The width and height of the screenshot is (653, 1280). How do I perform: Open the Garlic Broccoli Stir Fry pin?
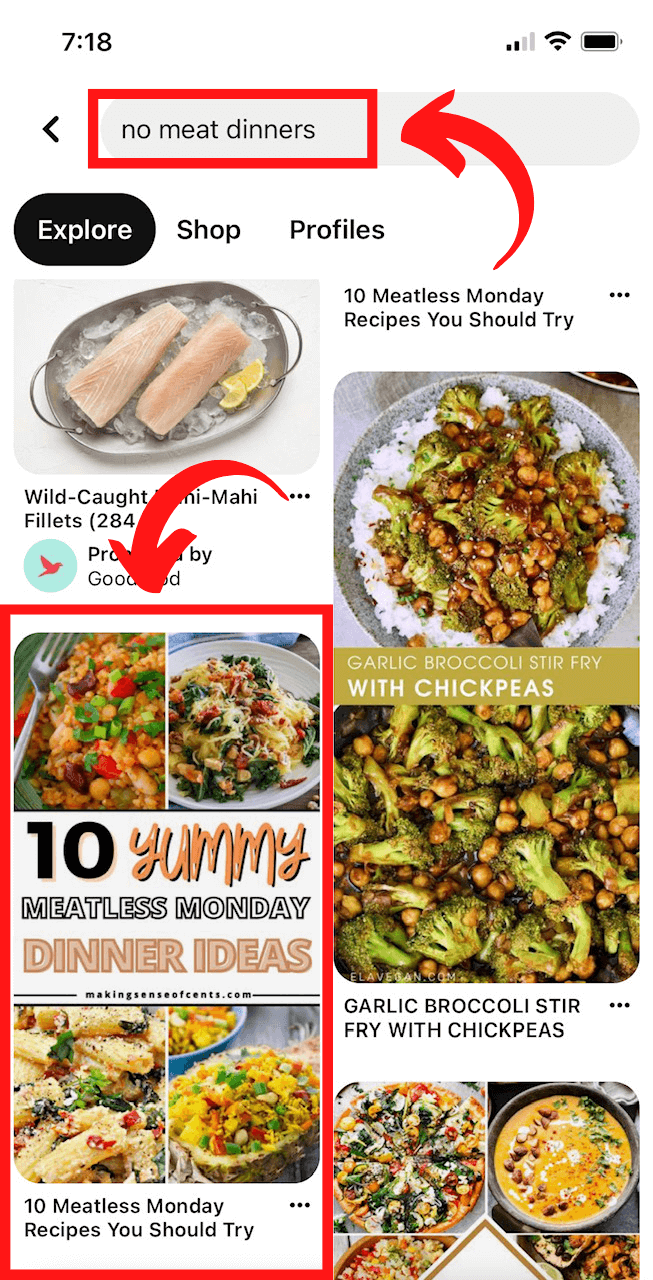click(x=486, y=678)
